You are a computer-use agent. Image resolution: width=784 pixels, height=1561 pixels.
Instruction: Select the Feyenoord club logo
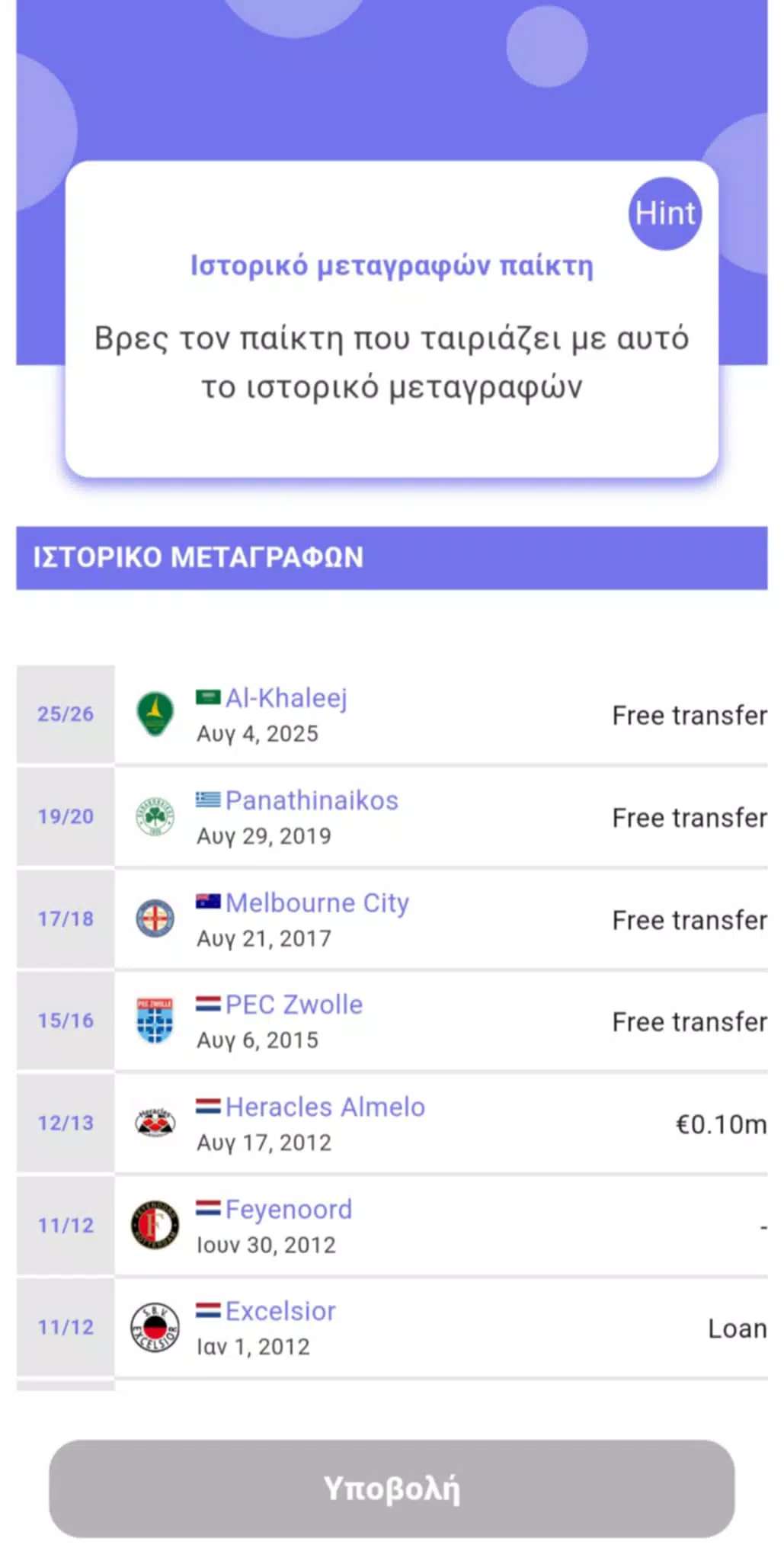point(155,1225)
